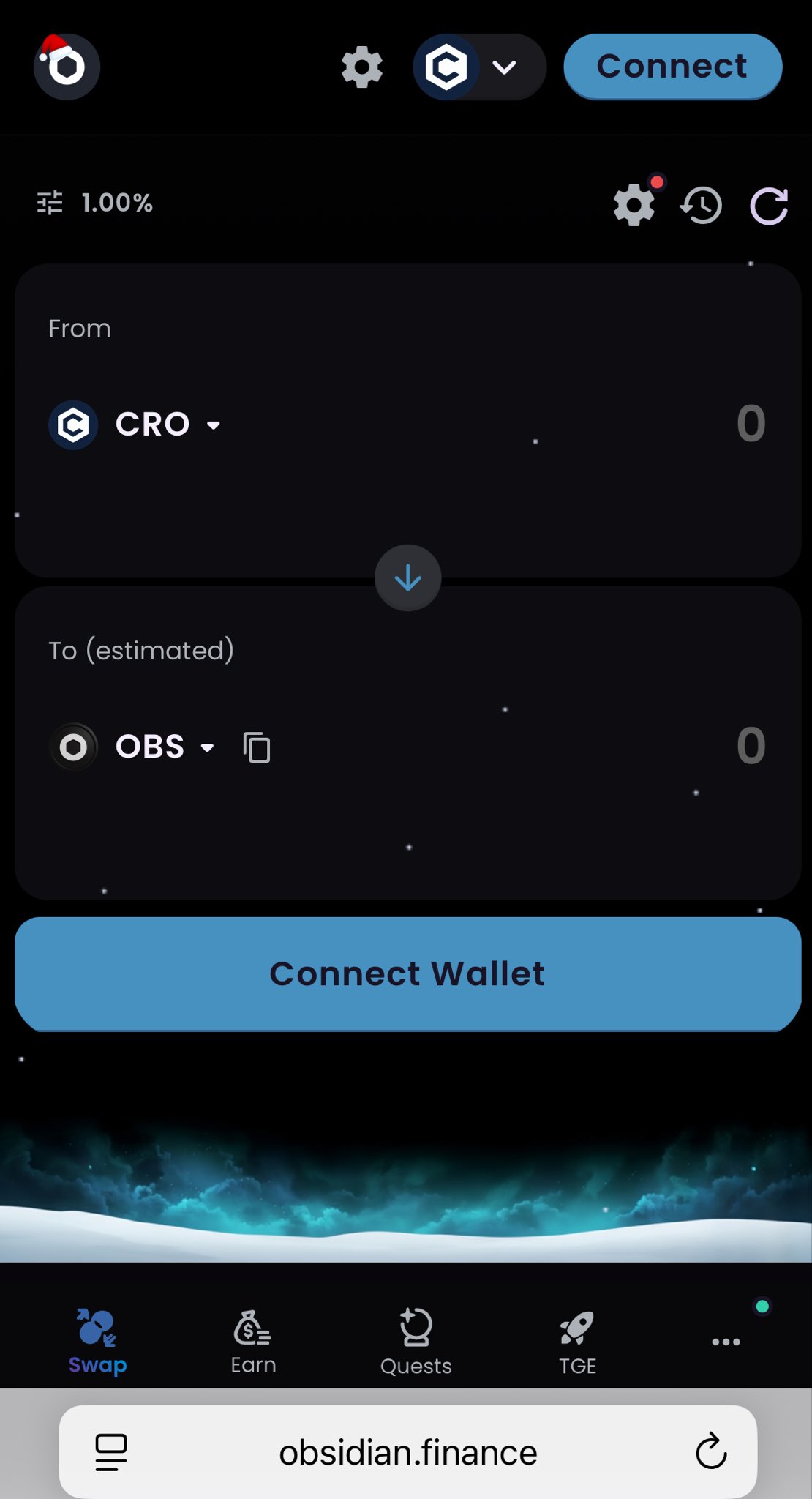Tap the Connect button in header

tap(672, 67)
